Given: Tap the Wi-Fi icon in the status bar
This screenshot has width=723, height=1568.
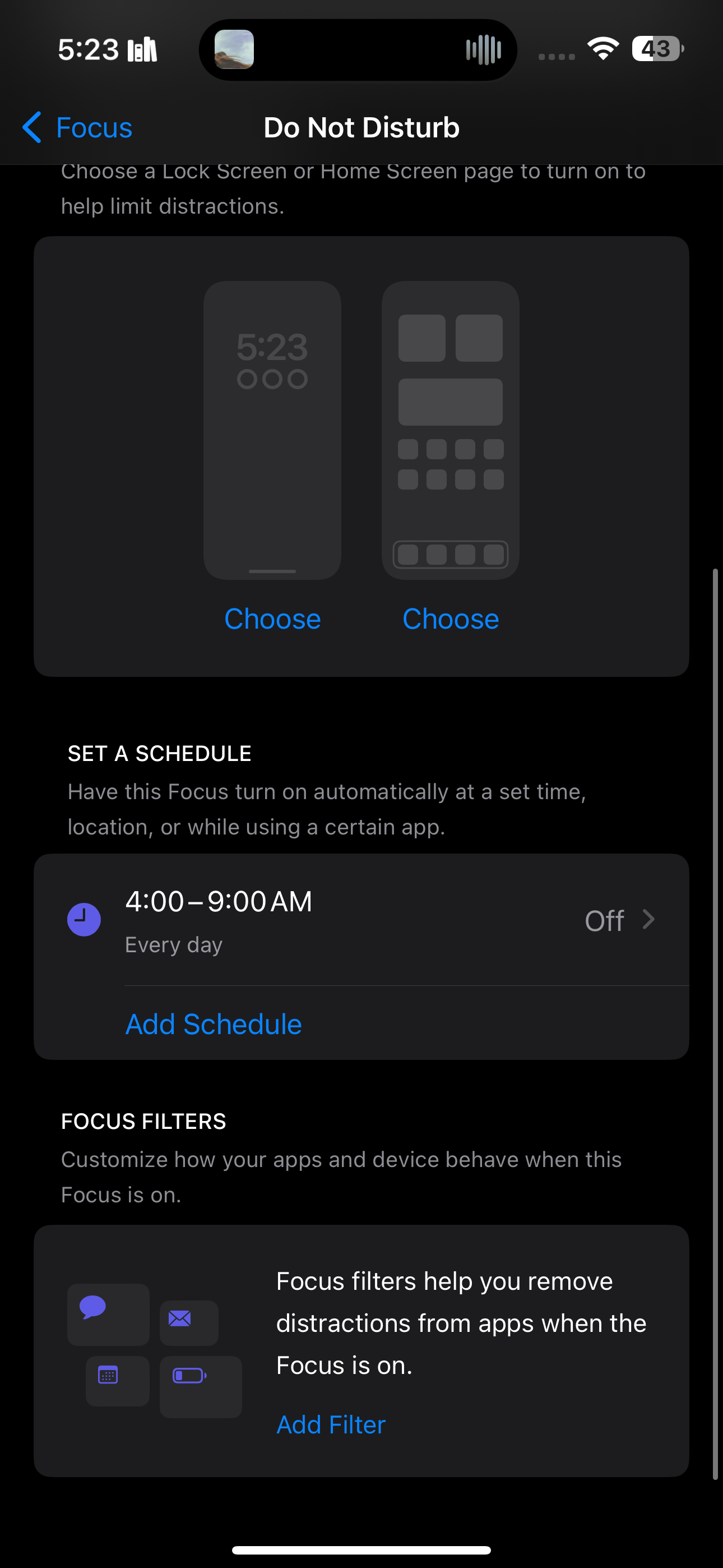Looking at the screenshot, I should pyautogui.click(x=602, y=49).
